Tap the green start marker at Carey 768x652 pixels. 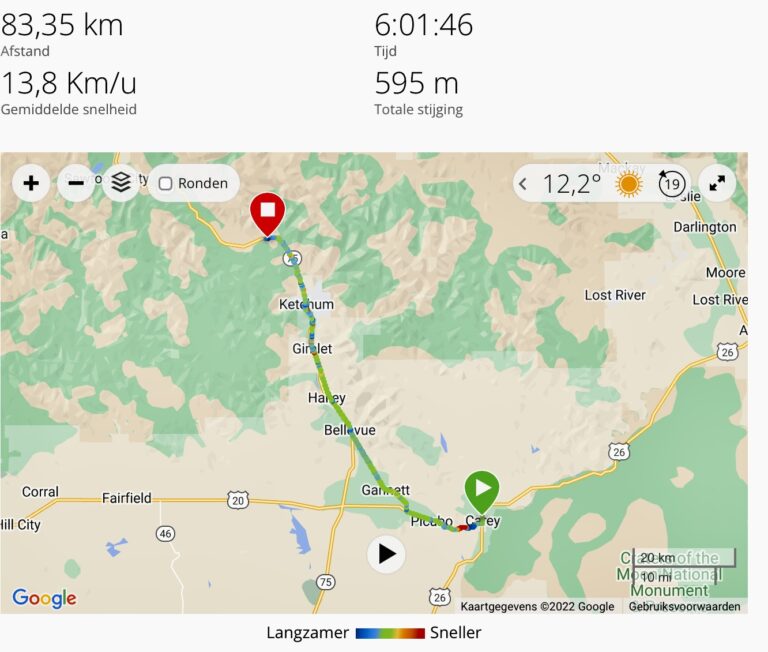(x=482, y=491)
